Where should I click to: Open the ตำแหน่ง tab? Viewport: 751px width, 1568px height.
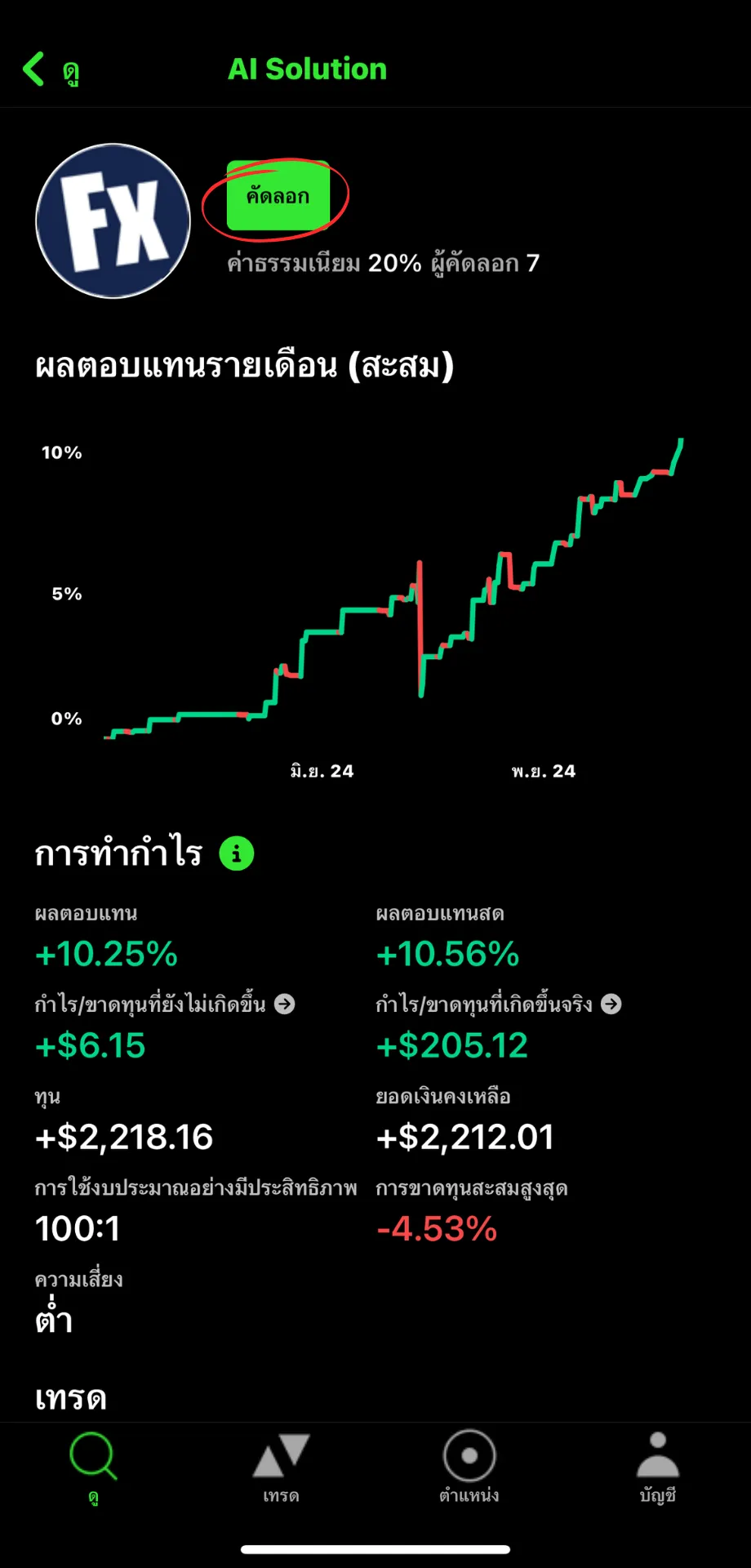pyautogui.click(x=469, y=1468)
